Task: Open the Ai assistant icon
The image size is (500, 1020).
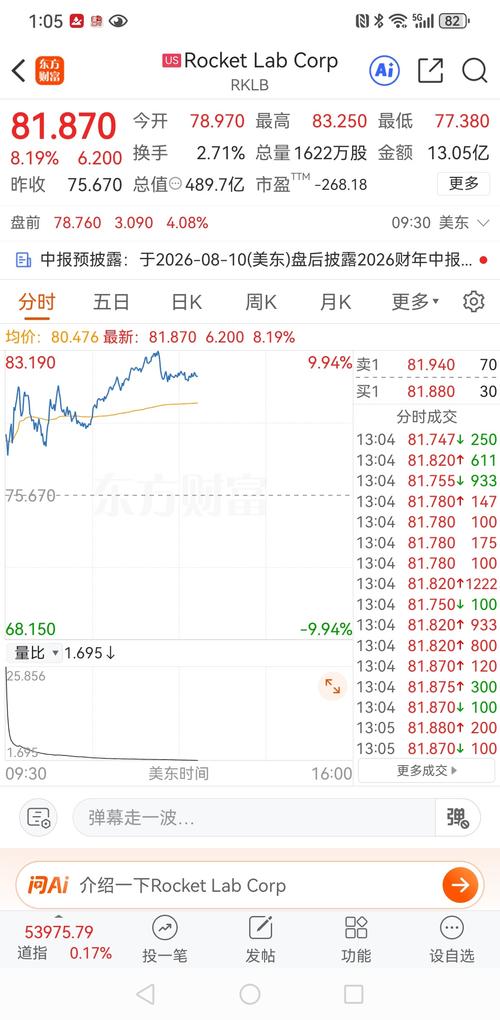Action: (384, 70)
